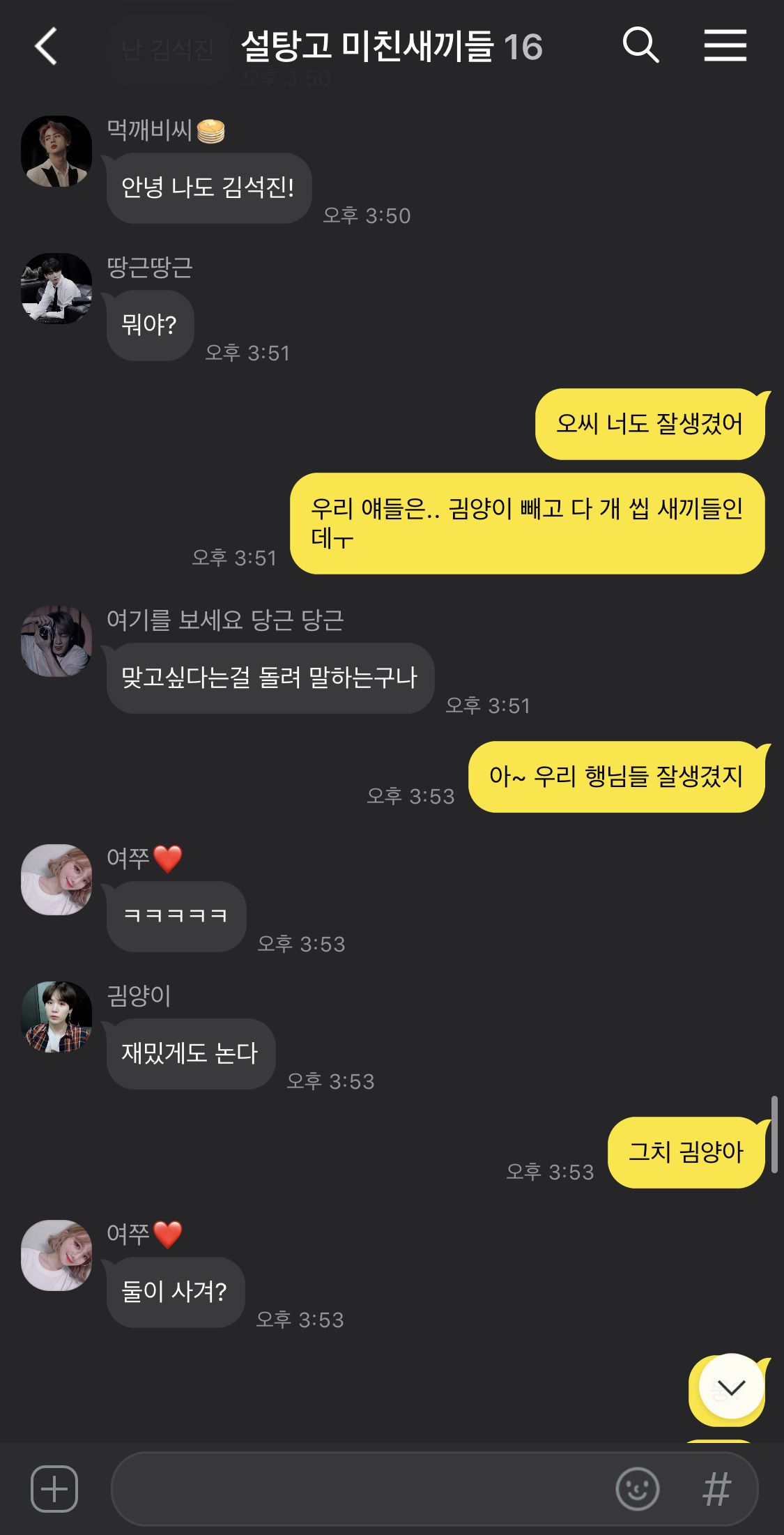Screen dimensions: 784x1535
Task: Search within this chat room
Action: coord(640,46)
